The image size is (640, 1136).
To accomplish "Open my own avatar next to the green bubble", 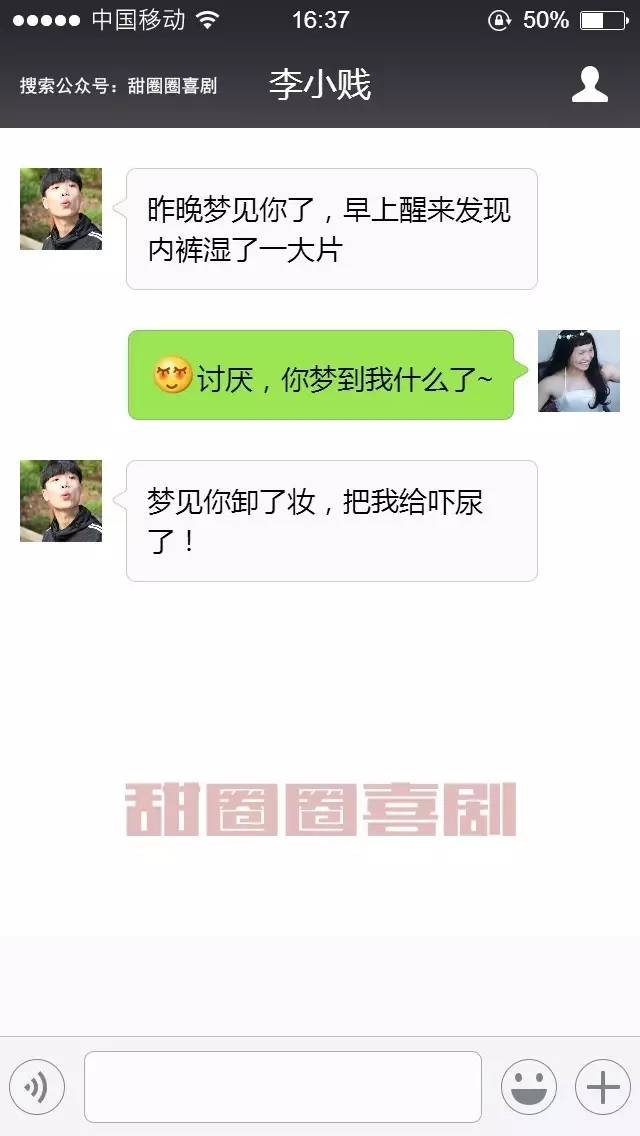I will [x=579, y=371].
